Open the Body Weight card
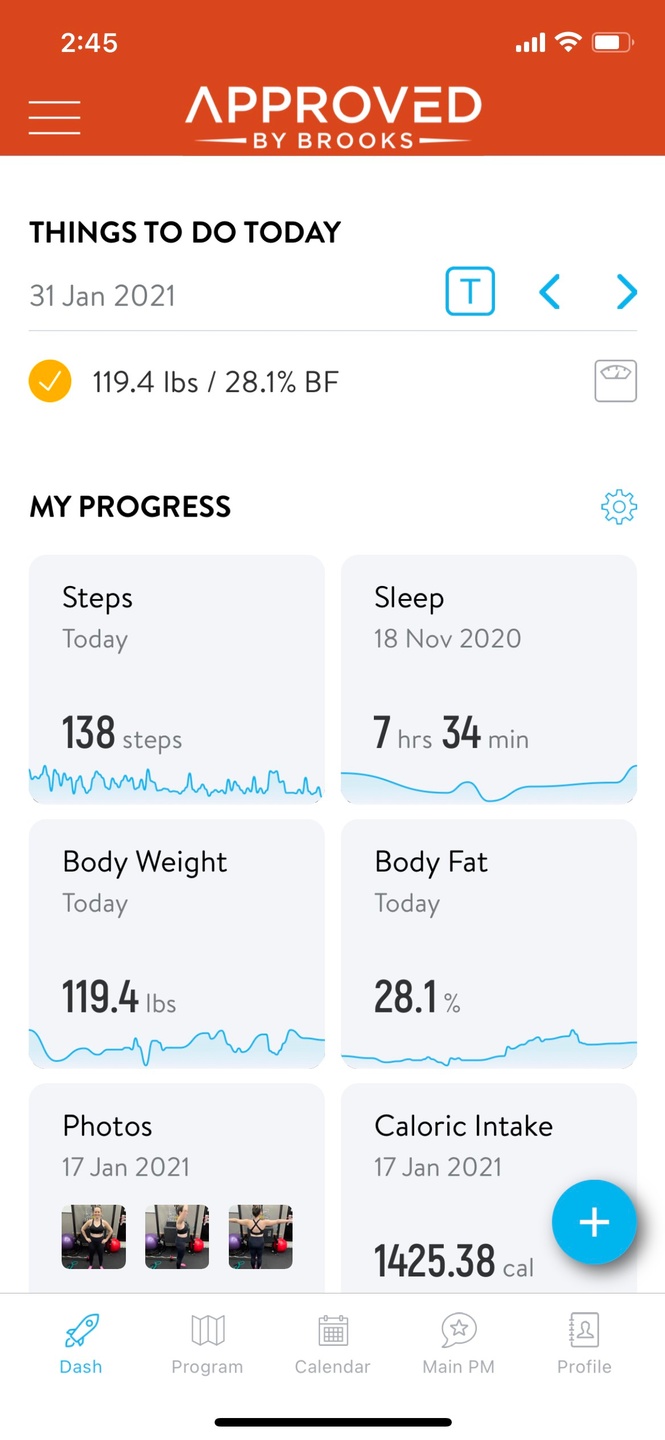This screenshot has width=665, height=1440. [177, 943]
